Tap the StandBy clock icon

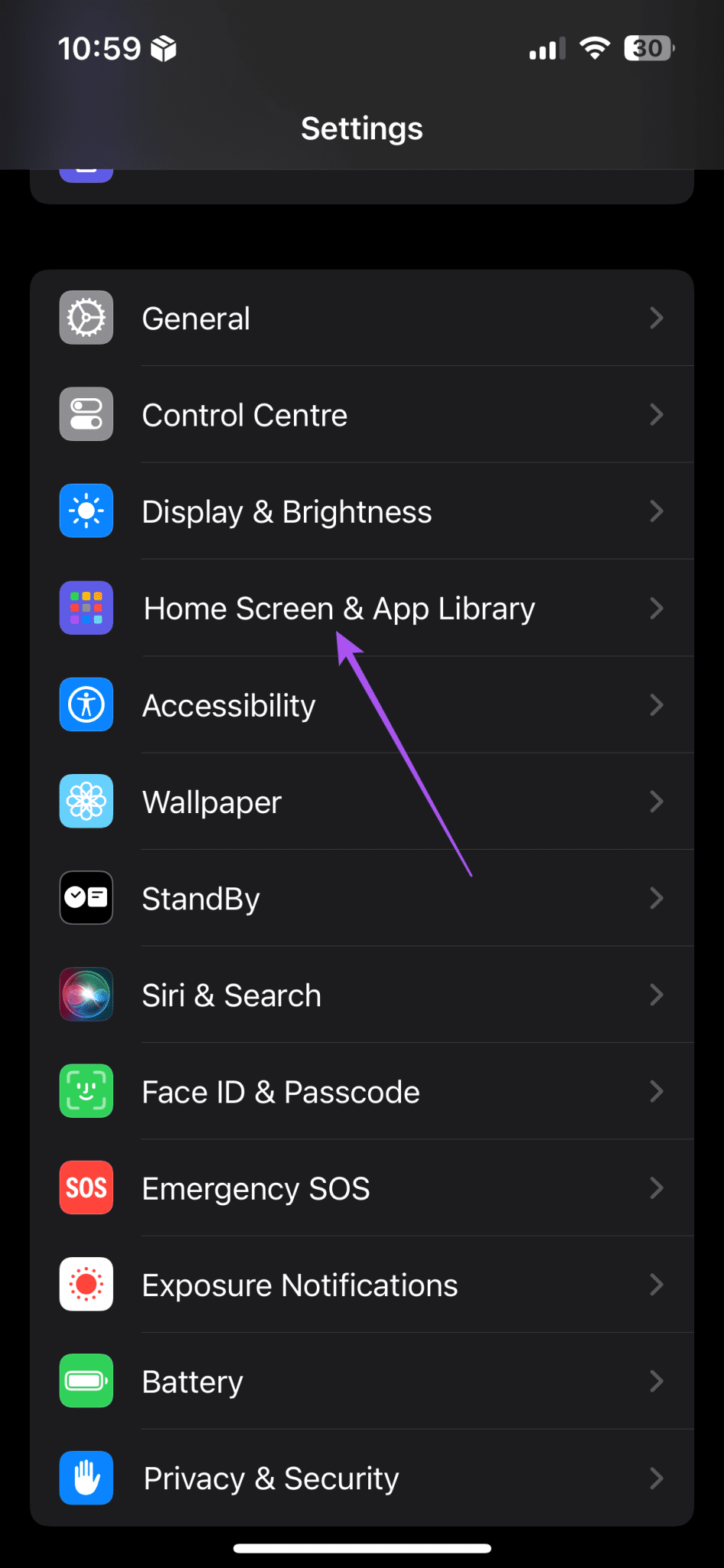[x=86, y=898]
